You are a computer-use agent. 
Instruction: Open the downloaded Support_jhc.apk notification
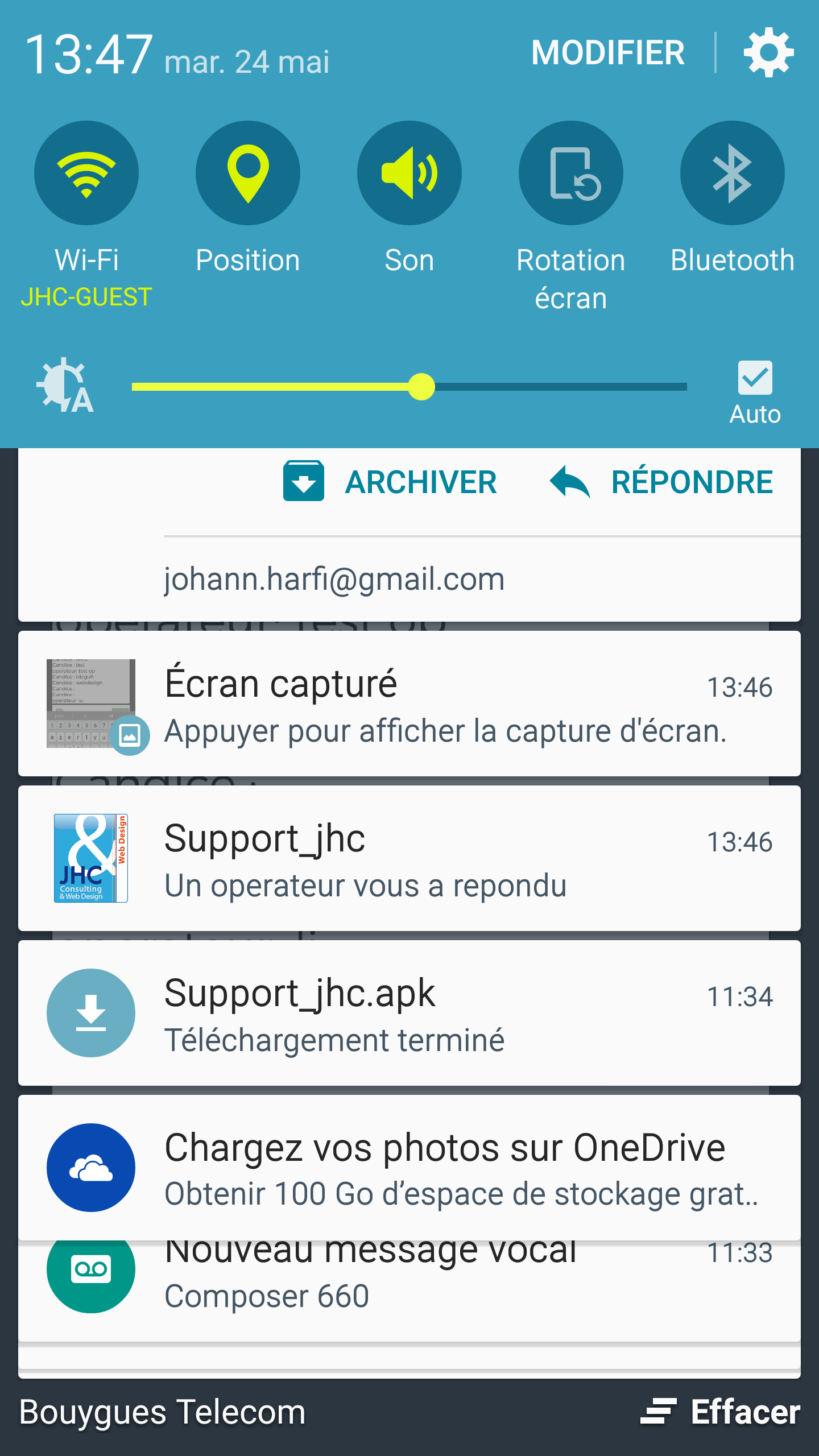[x=409, y=1013]
